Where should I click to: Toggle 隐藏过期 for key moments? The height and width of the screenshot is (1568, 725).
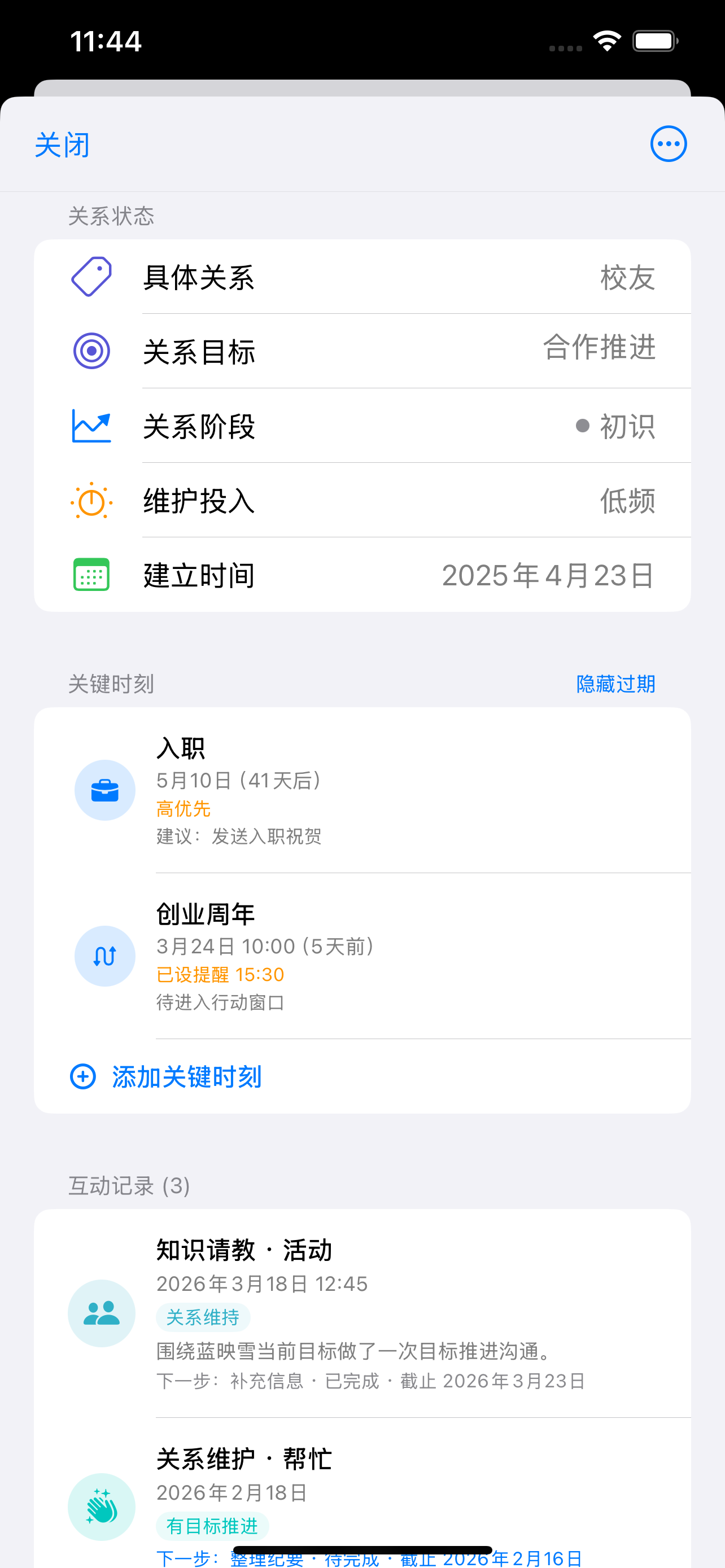pos(615,684)
